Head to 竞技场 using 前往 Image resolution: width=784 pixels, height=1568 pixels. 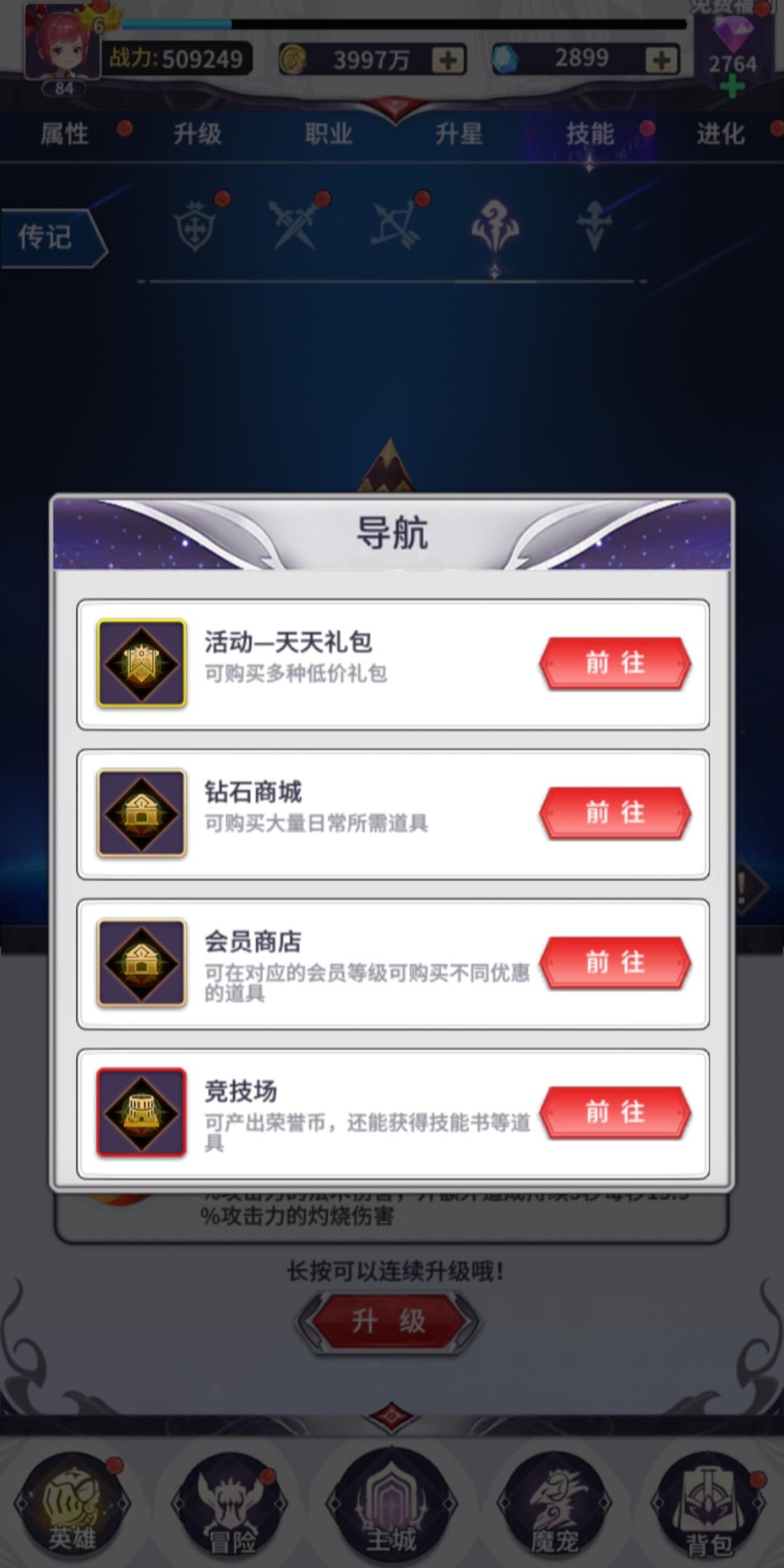point(614,1112)
